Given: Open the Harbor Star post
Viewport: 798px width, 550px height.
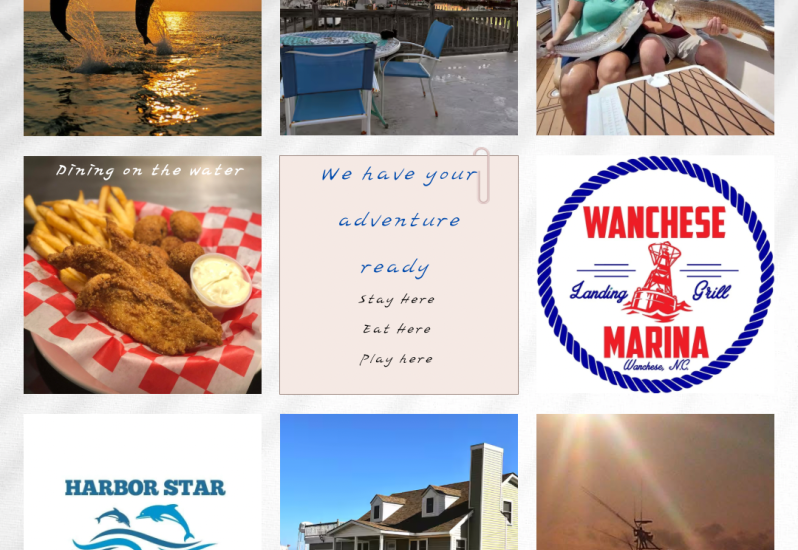Looking at the screenshot, I should [142, 483].
